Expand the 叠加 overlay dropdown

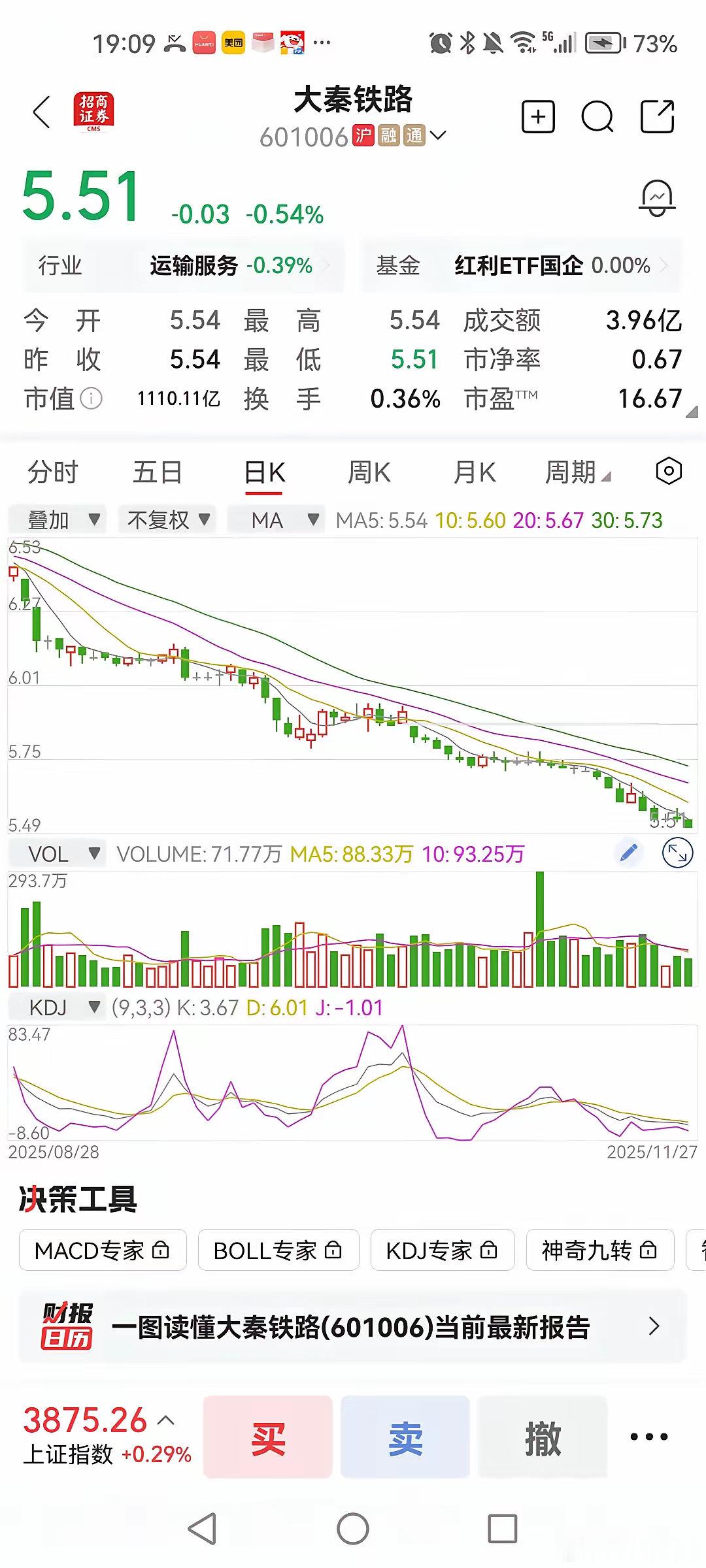58,519
